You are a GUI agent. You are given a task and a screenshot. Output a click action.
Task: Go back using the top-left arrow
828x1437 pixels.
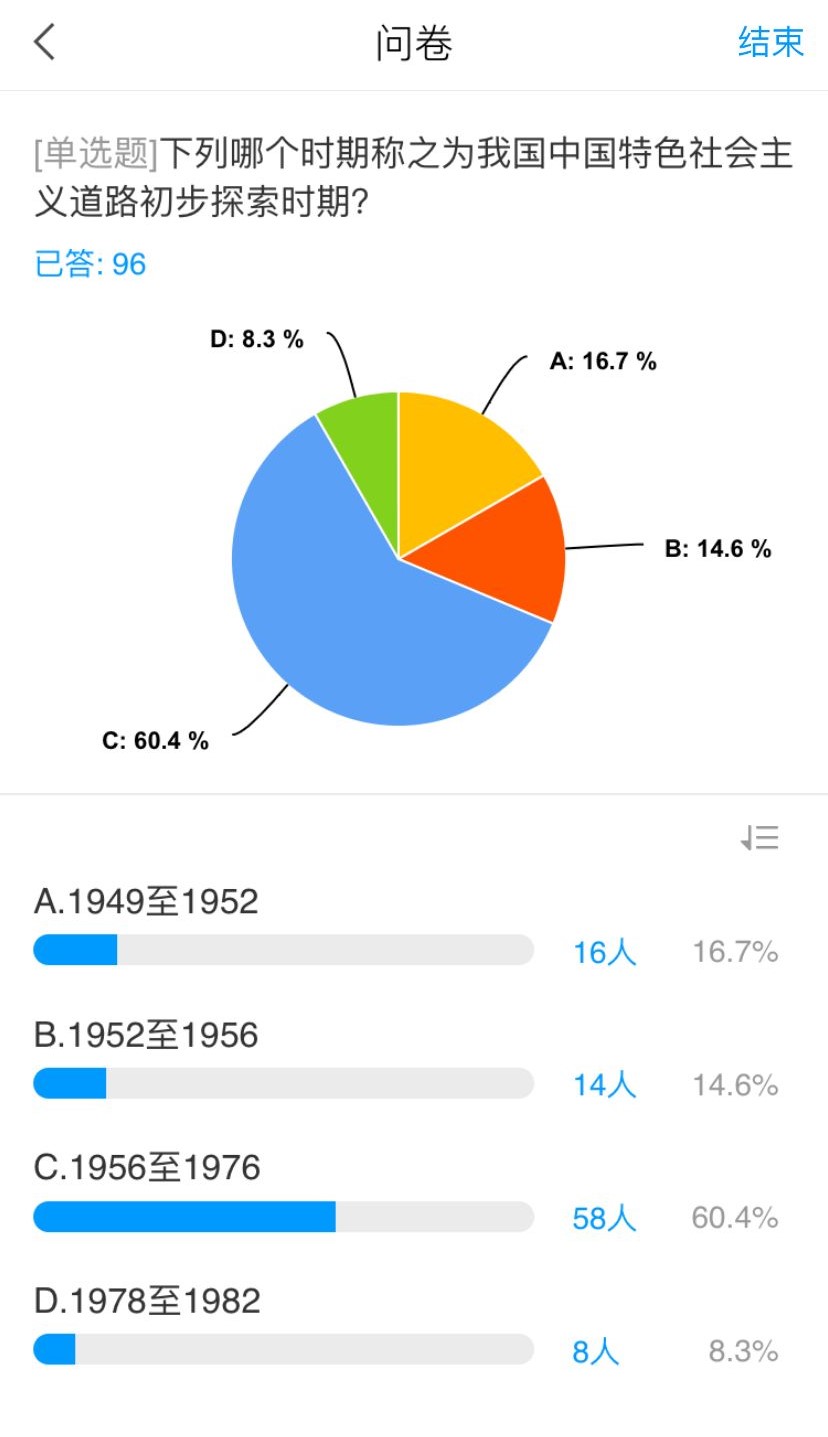(x=45, y=43)
